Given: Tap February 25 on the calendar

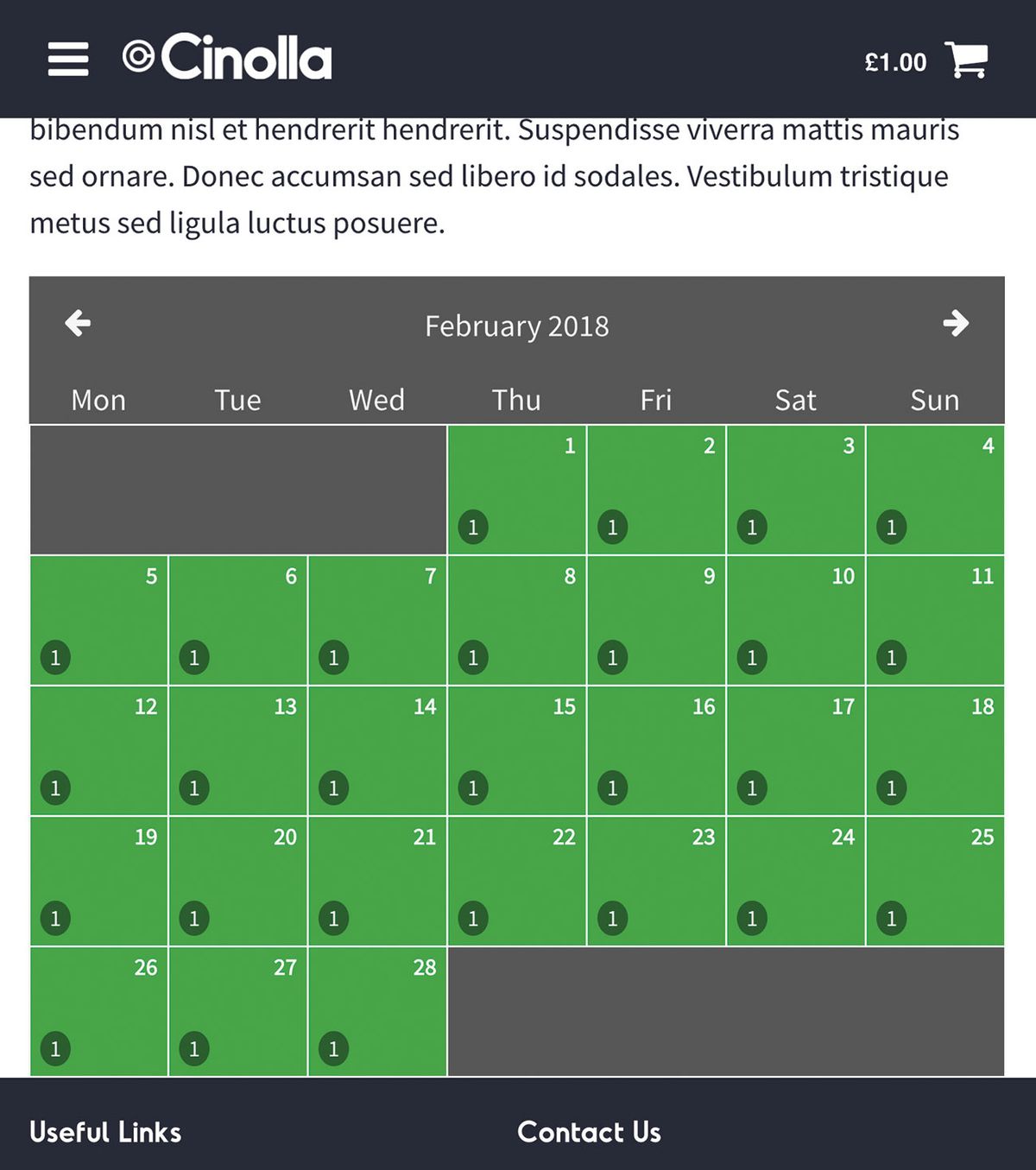Looking at the screenshot, I should [x=935, y=881].
